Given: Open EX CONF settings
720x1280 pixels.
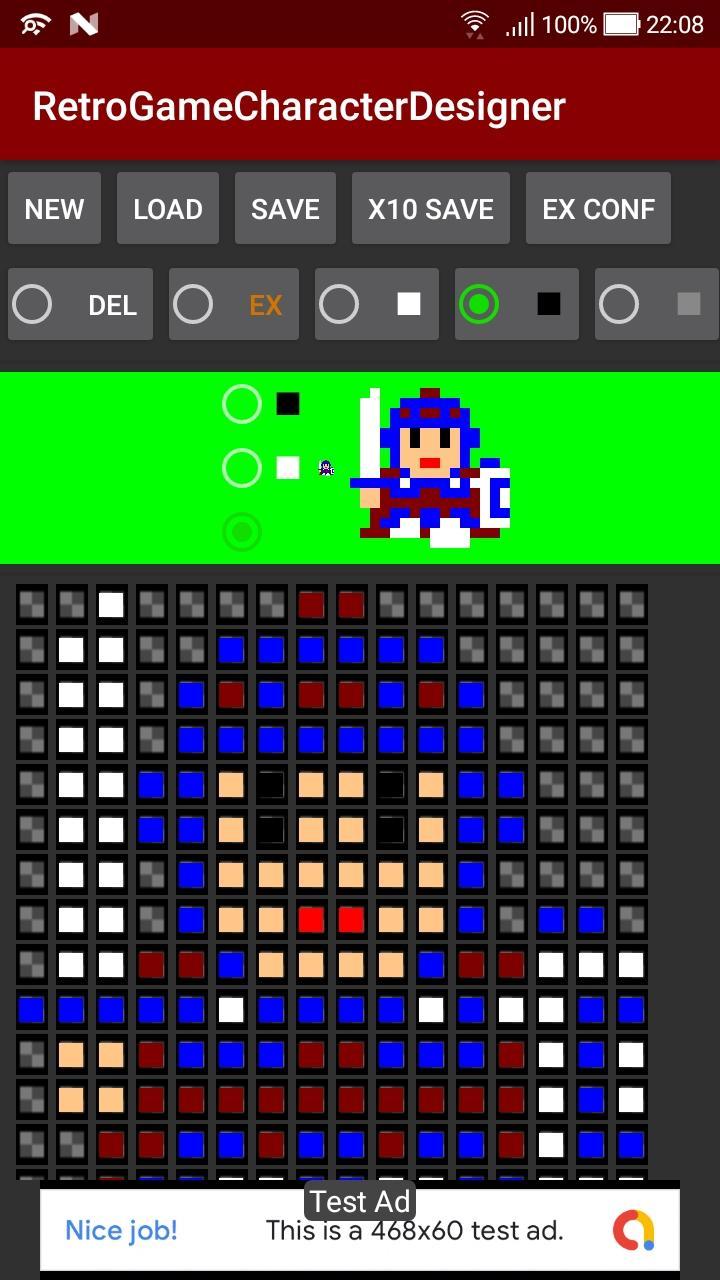Looking at the screenshot, I should 598,209.
